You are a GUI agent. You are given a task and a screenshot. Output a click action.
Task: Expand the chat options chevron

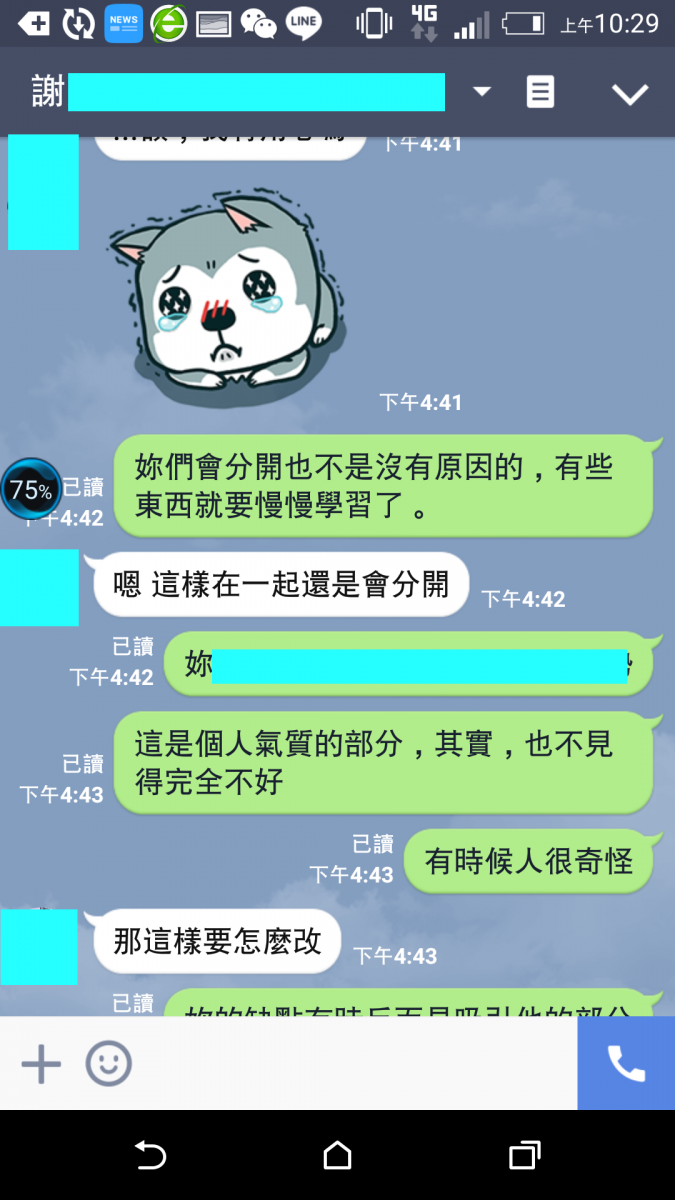(x=630, y=94)
